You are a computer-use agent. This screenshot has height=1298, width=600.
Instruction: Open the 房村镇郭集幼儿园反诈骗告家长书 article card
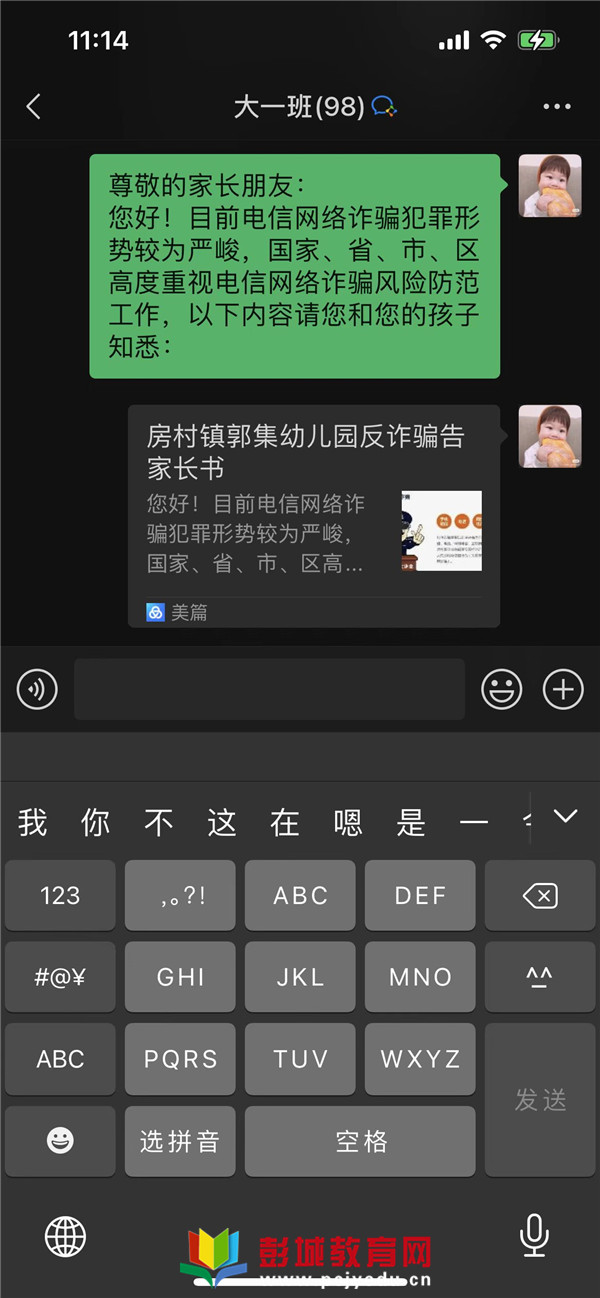coord(313,515)
